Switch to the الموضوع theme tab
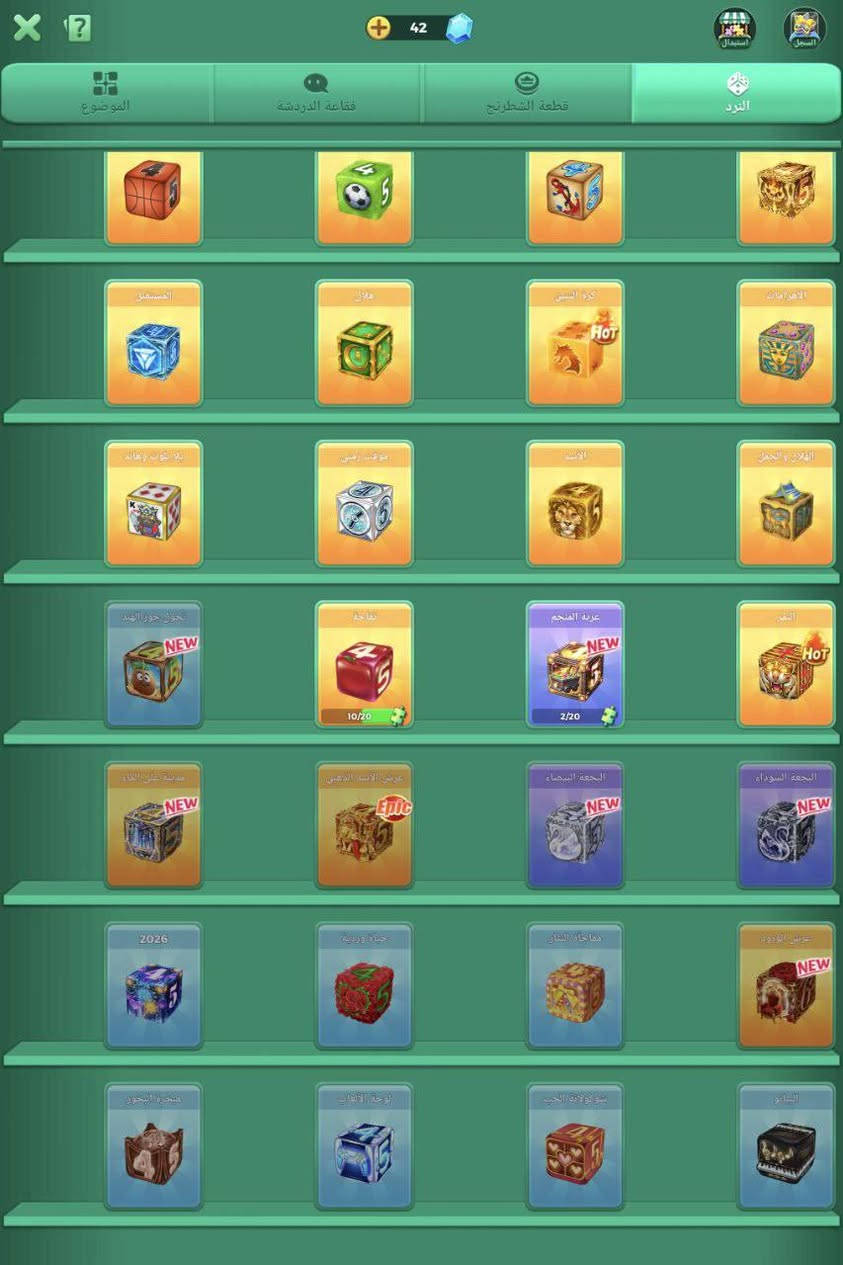Screen dimensions: 843x1265 coord(106,92)
